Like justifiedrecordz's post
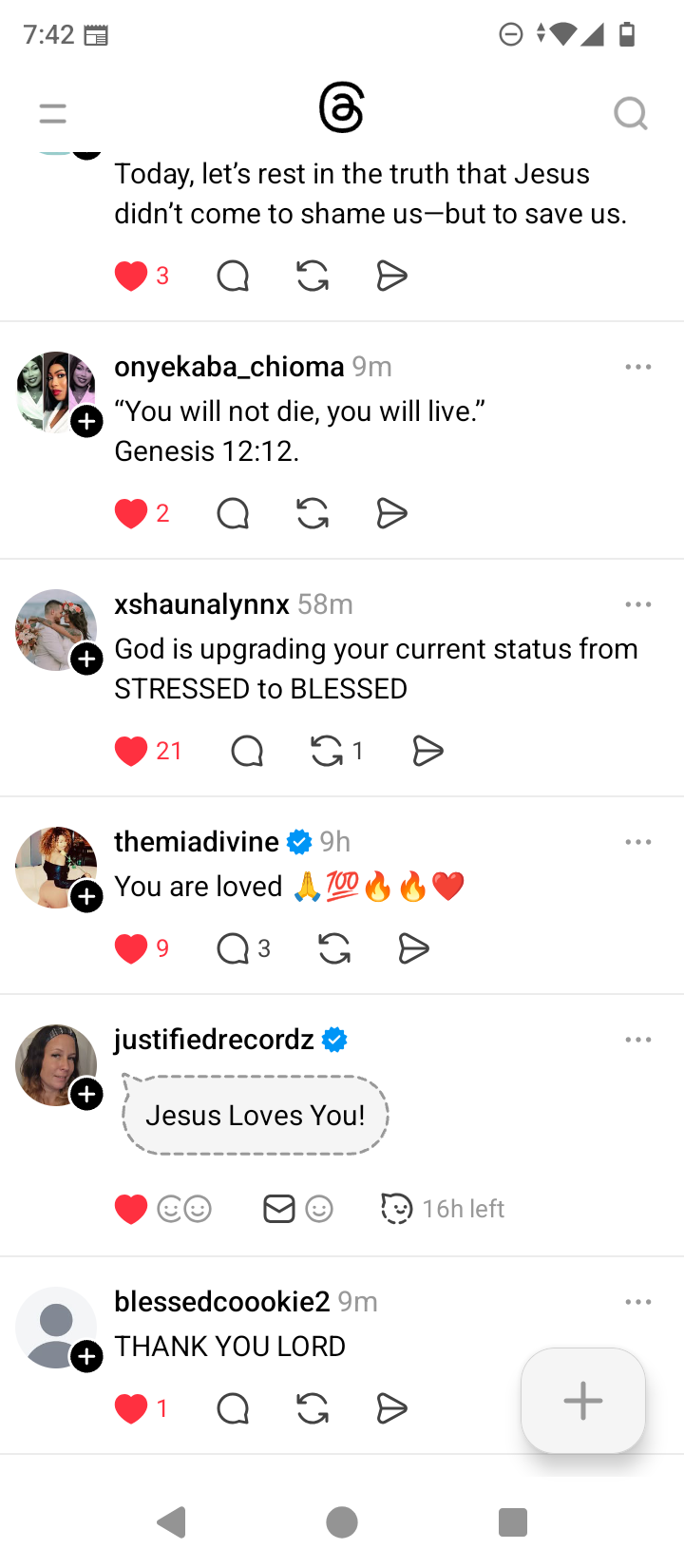The image size is (684, 1568). [131, 1209]
